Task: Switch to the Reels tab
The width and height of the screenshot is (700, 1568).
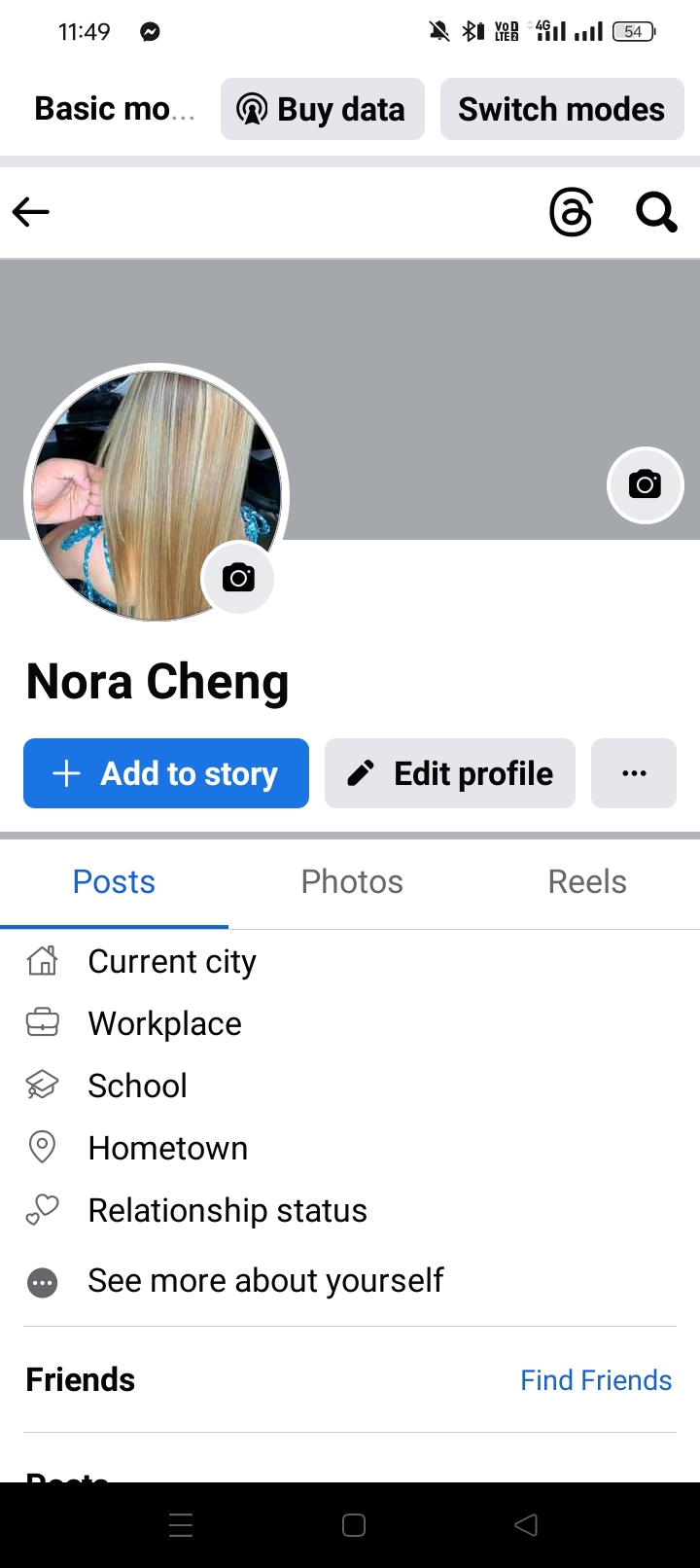Action: 587,881
